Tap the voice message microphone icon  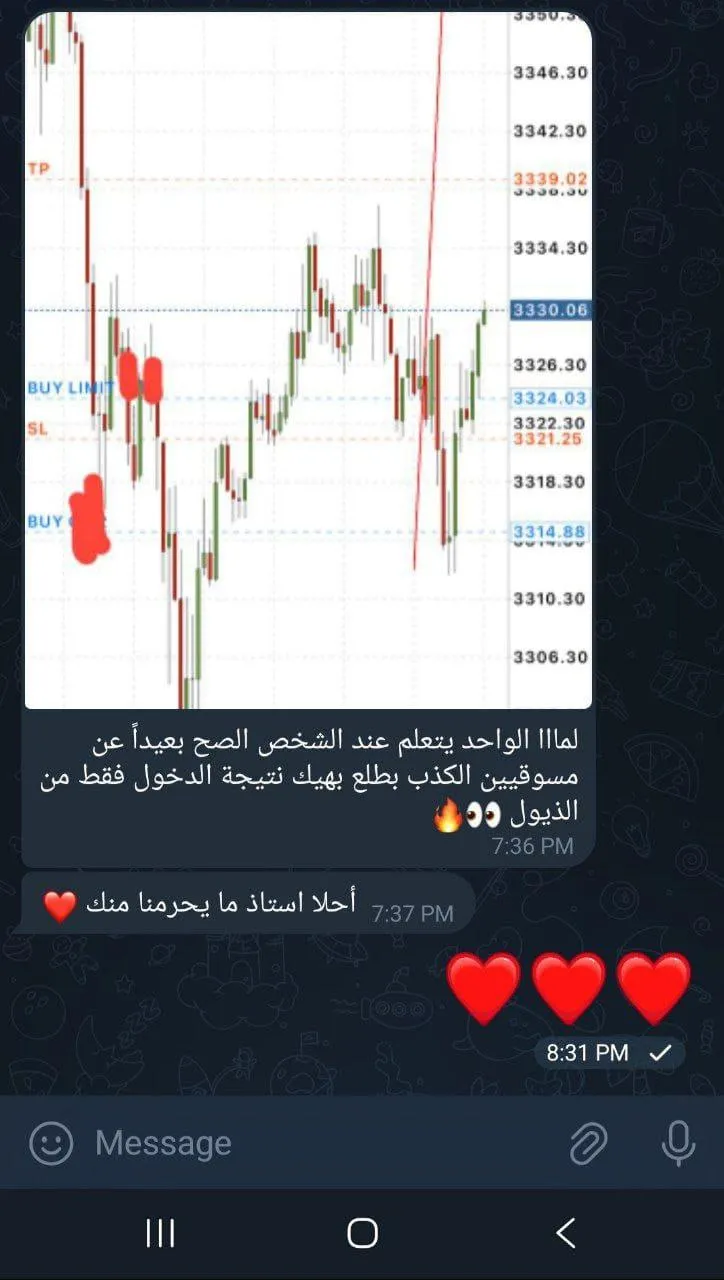click(x=678, y=1143)
